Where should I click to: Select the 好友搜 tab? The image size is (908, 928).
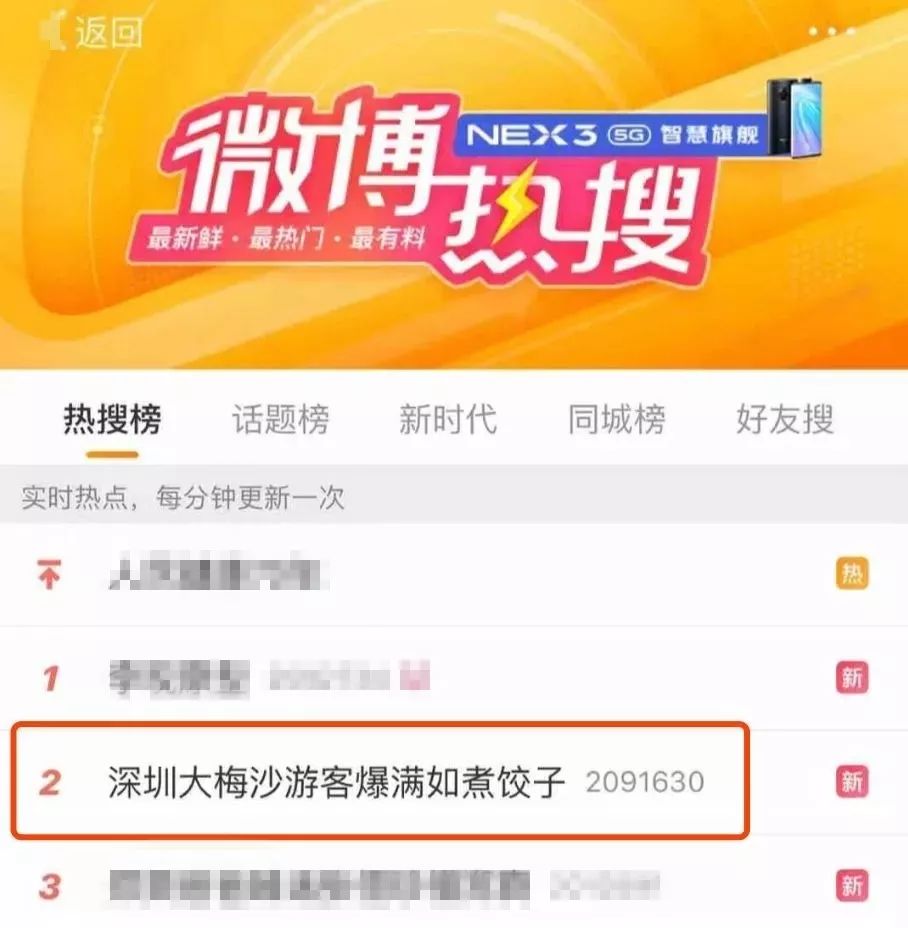[784, 419]
